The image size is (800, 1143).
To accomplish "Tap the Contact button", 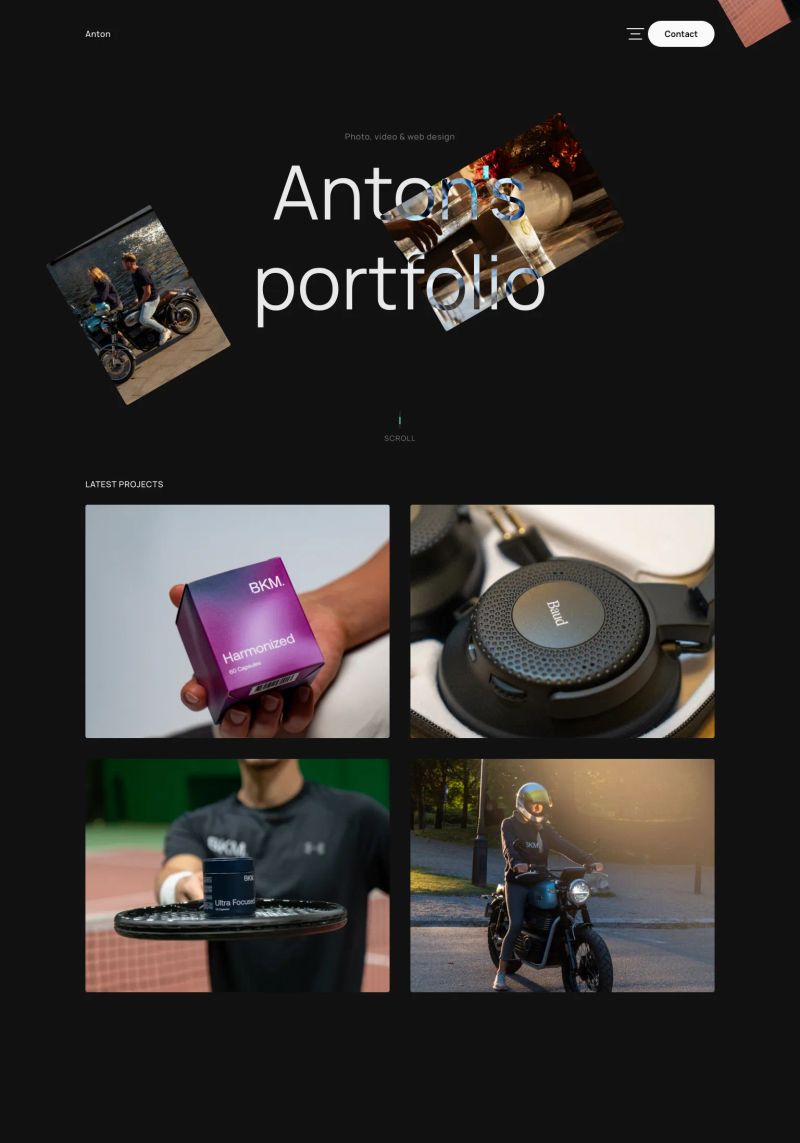I will coord(681,34).
